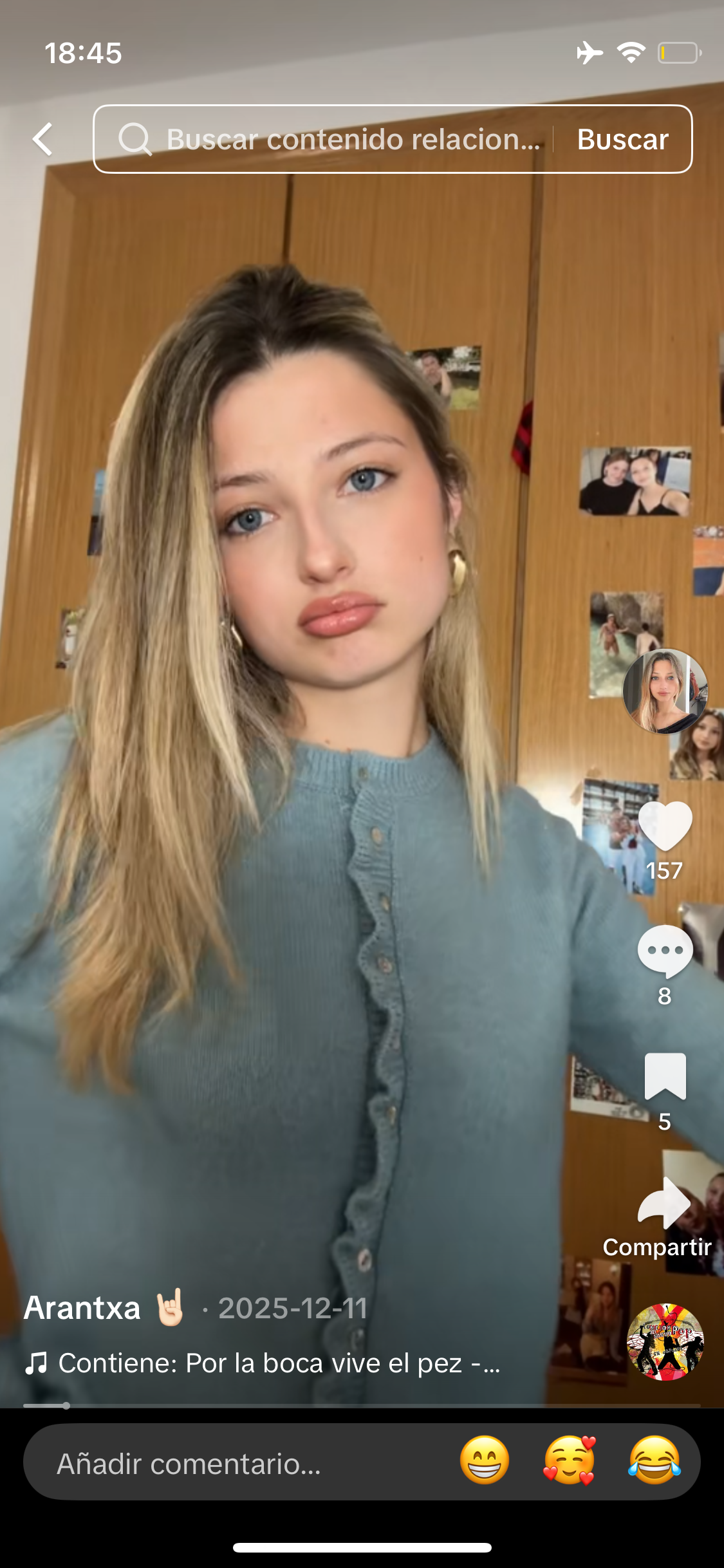This screenshot has width=724, height=1568.
Task: Share the video via Compartir
Action: 664,1205
